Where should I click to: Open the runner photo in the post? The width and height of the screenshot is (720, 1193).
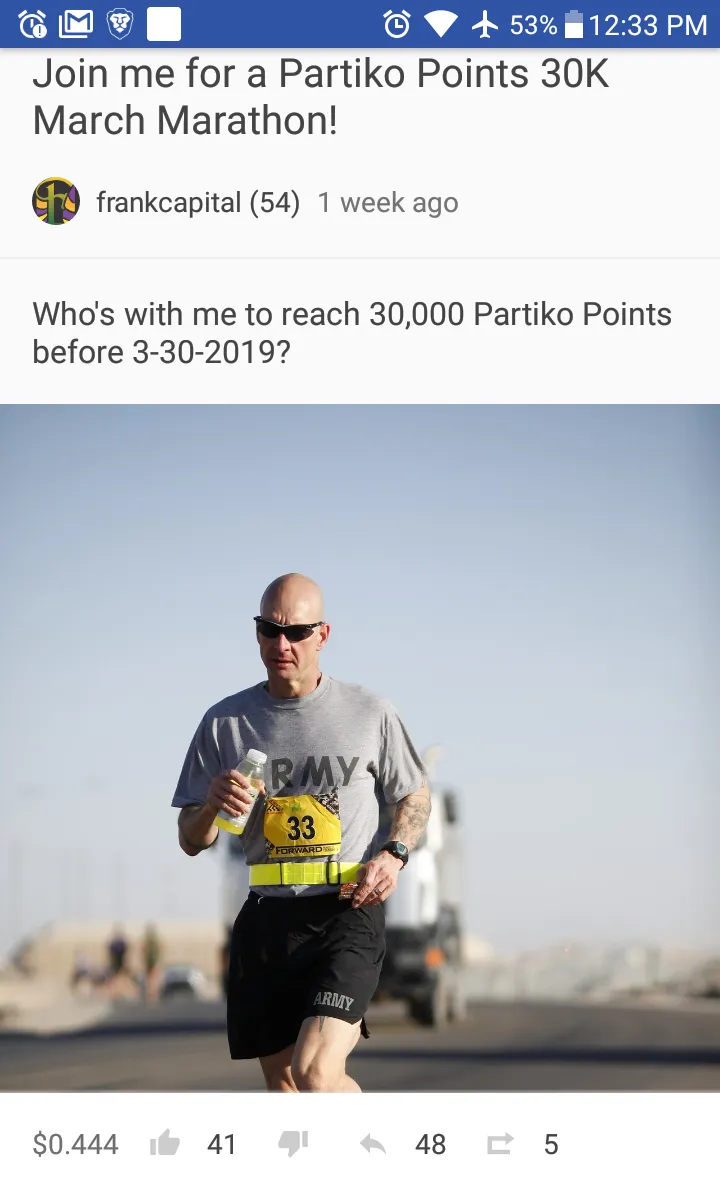[360, 748]
